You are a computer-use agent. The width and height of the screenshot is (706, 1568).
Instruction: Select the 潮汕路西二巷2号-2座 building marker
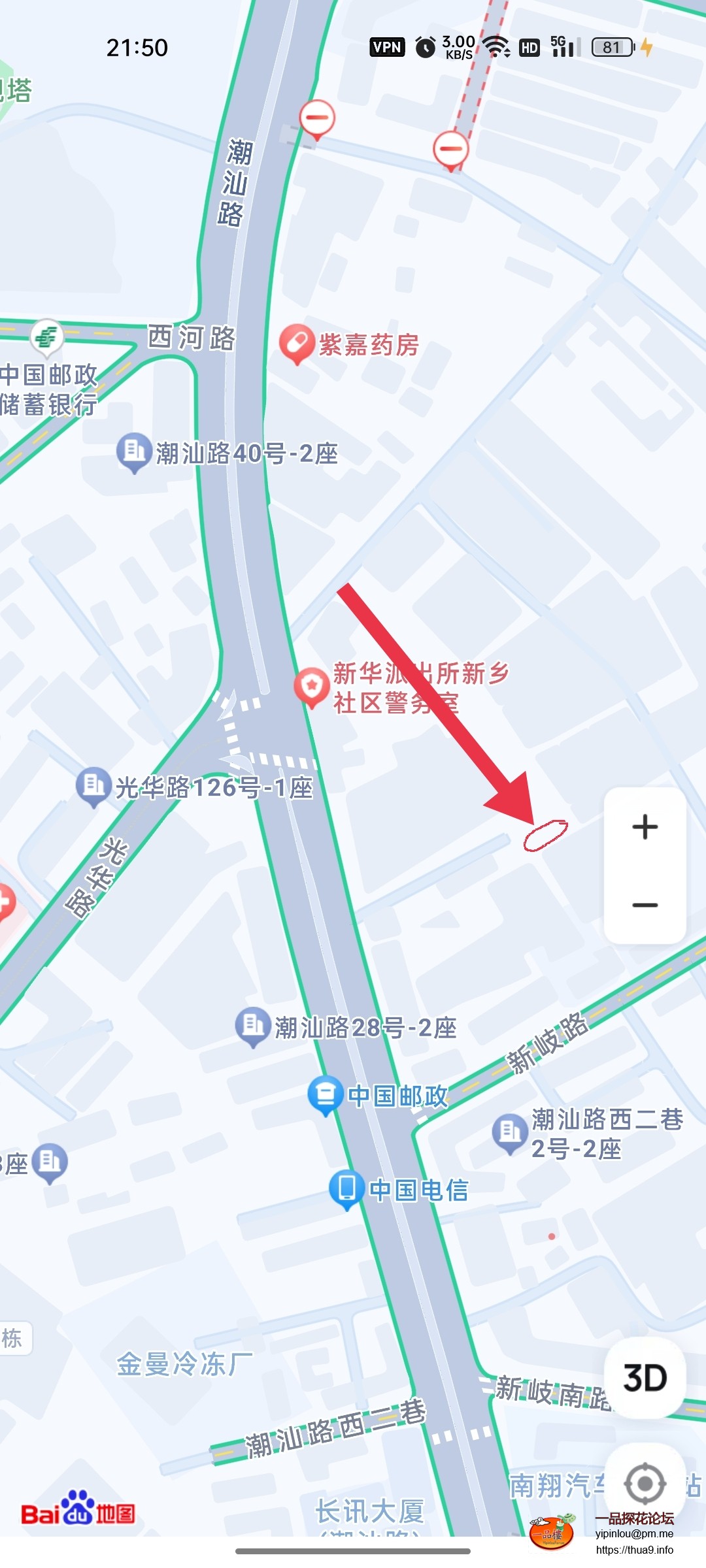coord(510,1133)
